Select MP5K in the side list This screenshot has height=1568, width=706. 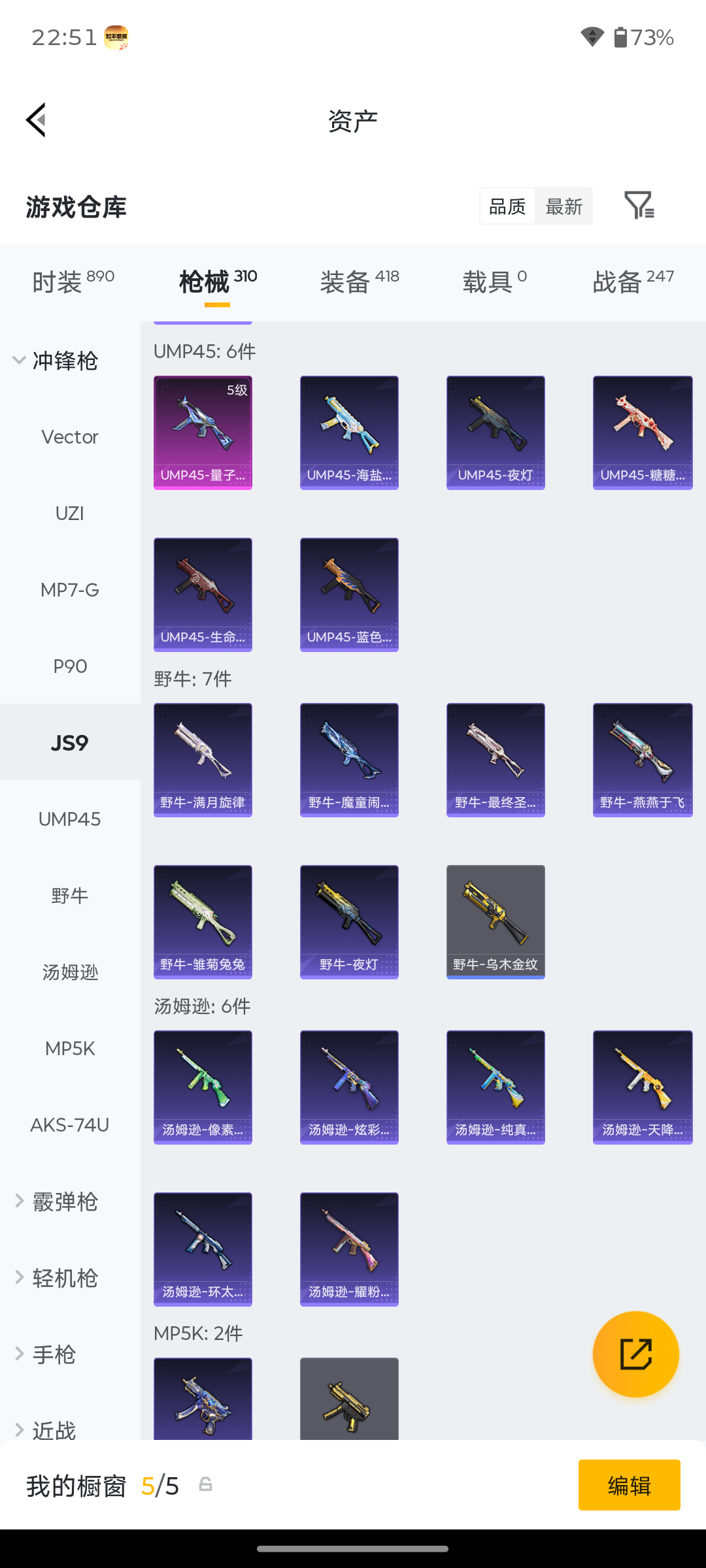(x=70, y=1049)
